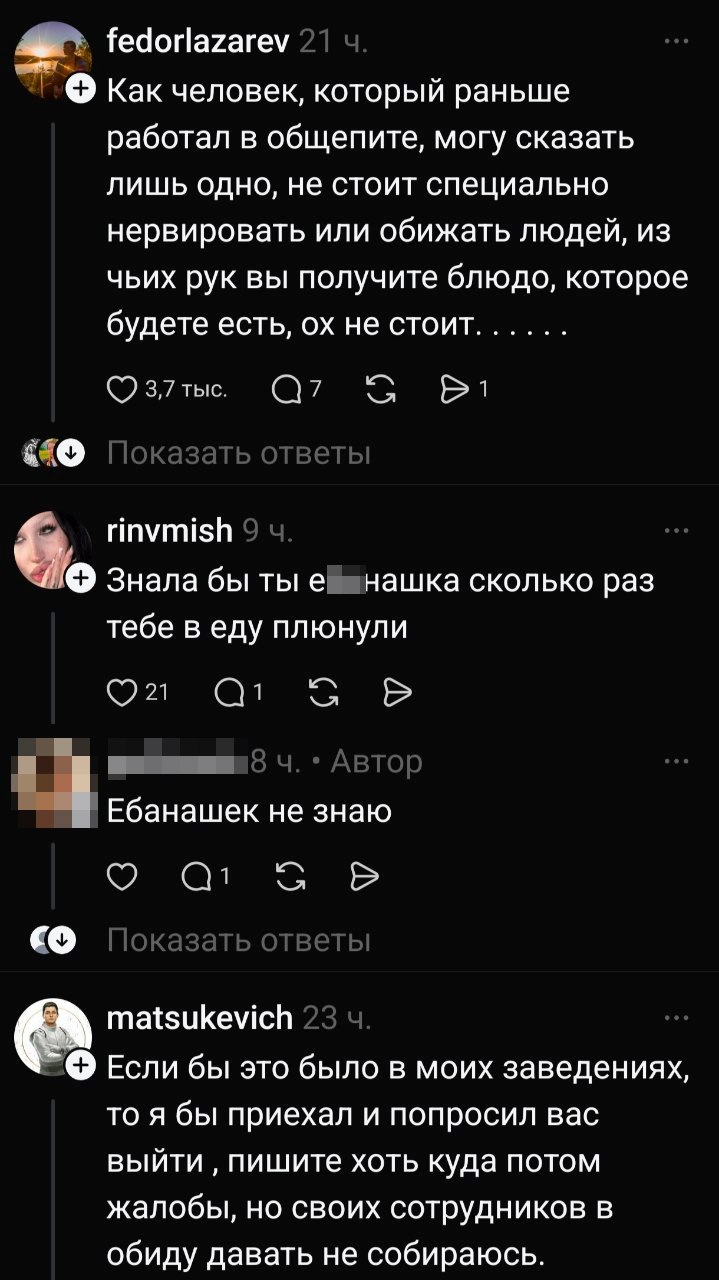Reply to rinvmish's comment
Screen dimensions: 719x1280
226,692
